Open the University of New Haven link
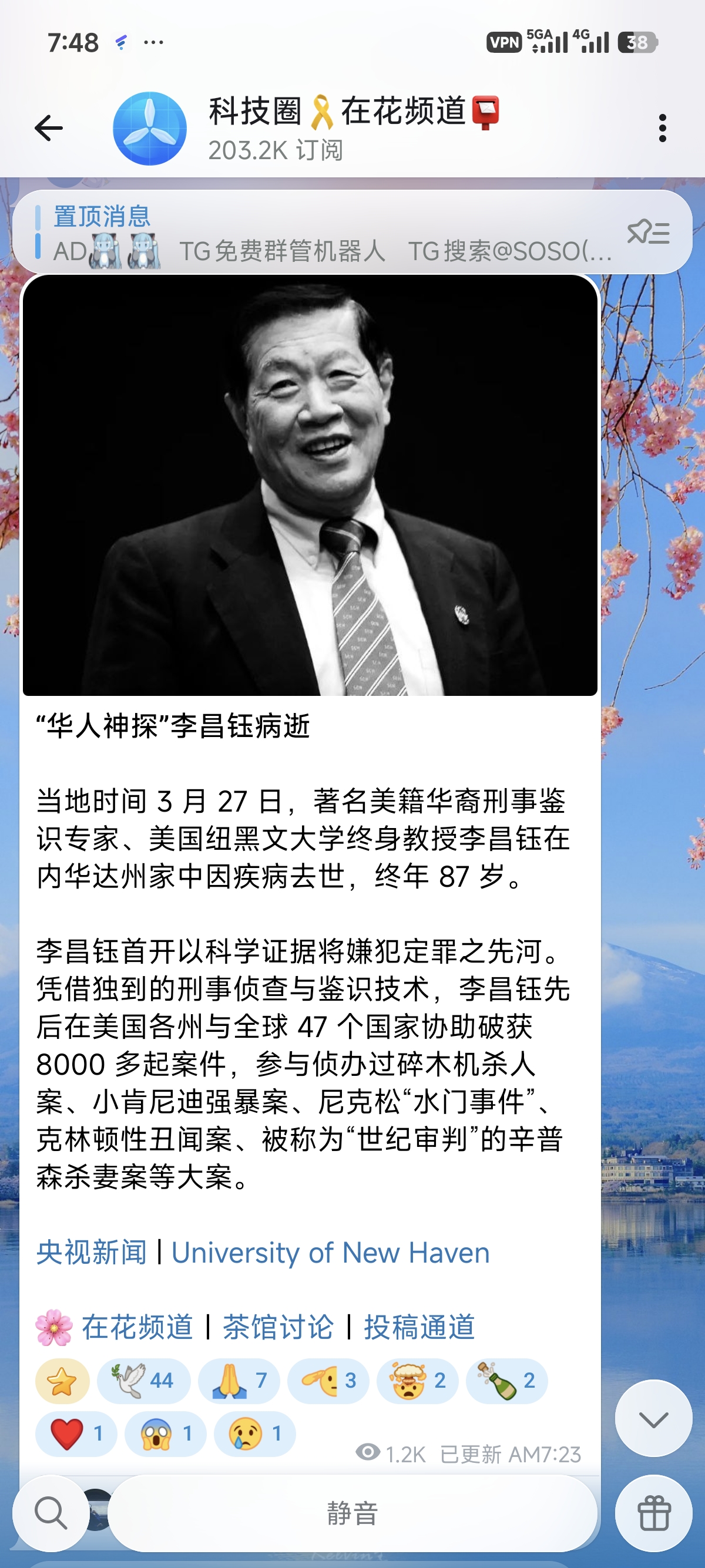This screenshot has height=1568, width=705. pyautogui.click(x=331, y=1252)
